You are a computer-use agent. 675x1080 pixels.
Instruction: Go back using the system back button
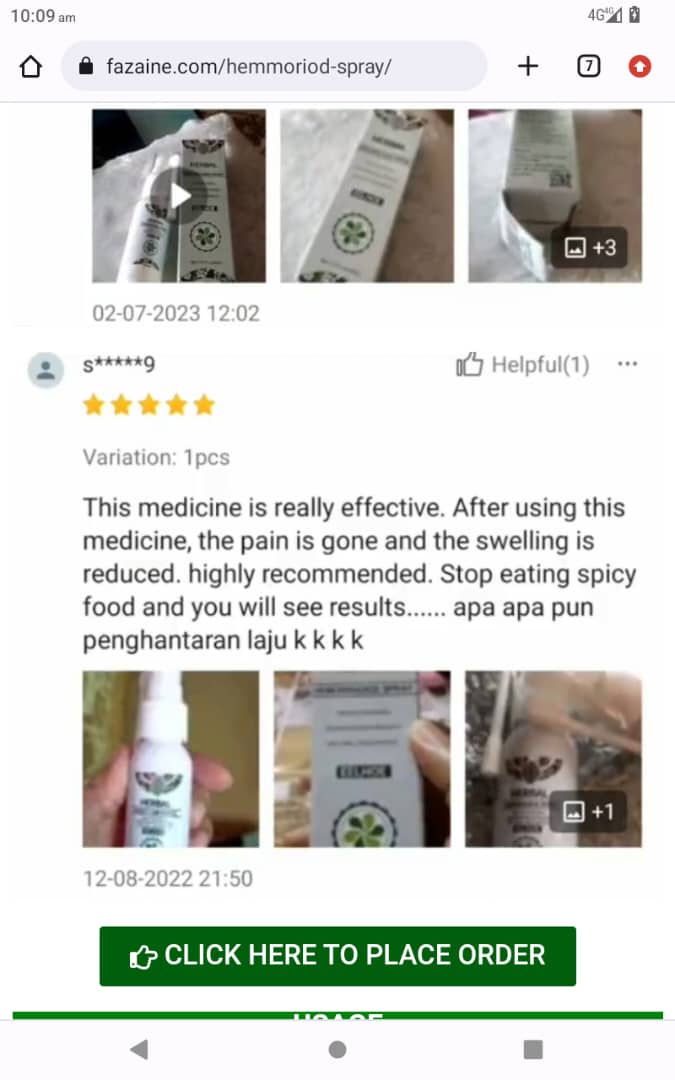pyautogui.click(x=140, y=1049)
